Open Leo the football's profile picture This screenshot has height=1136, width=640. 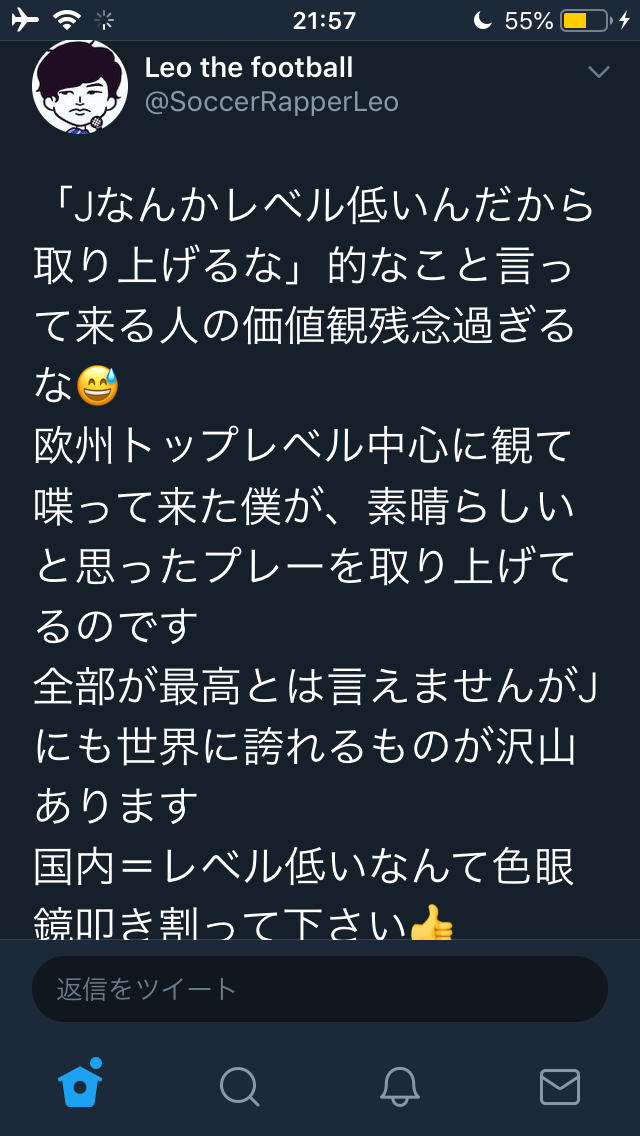(x=80, y=87)
